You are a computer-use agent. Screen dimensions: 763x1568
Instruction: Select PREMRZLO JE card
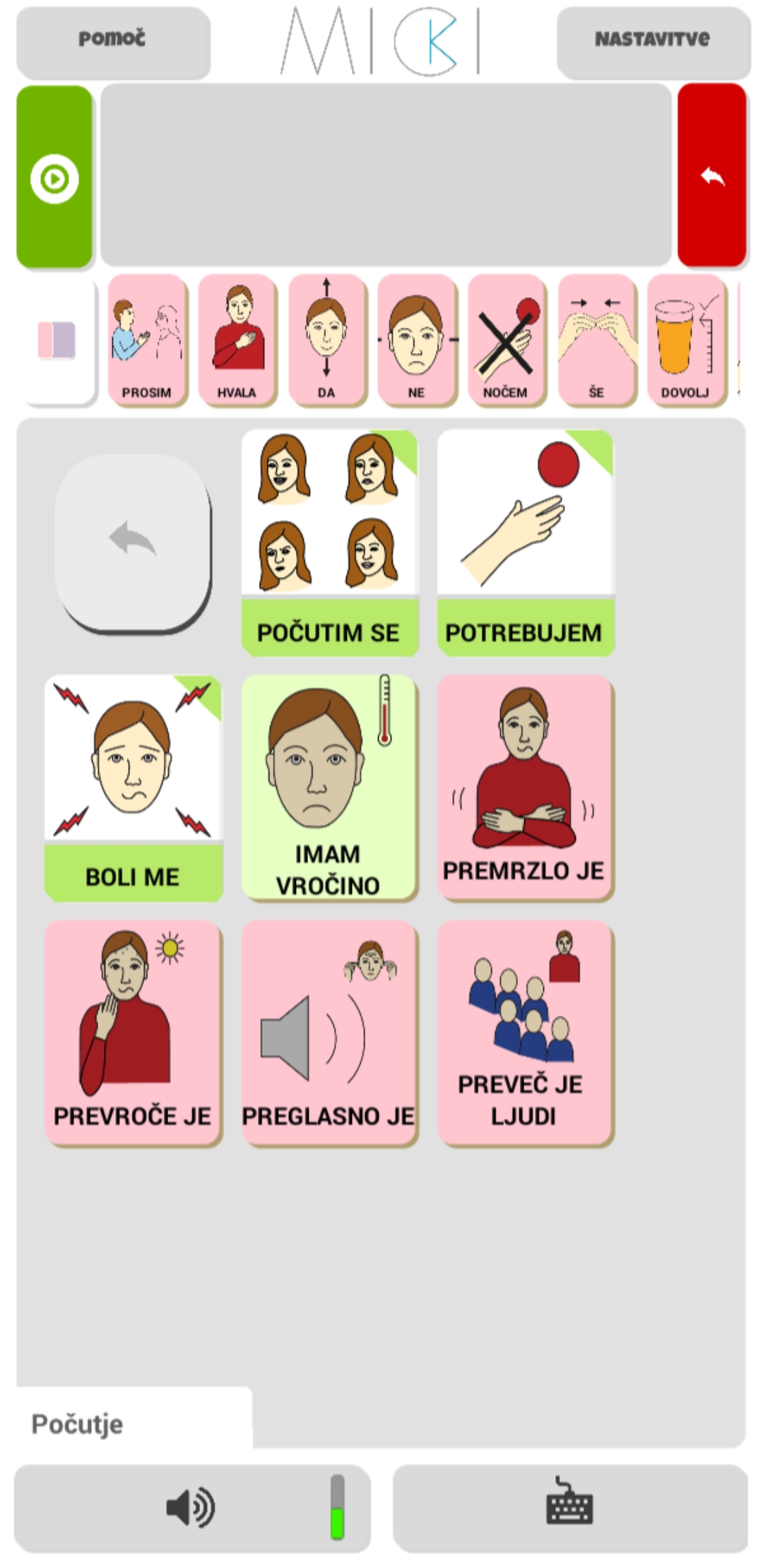tap(525, 787)
